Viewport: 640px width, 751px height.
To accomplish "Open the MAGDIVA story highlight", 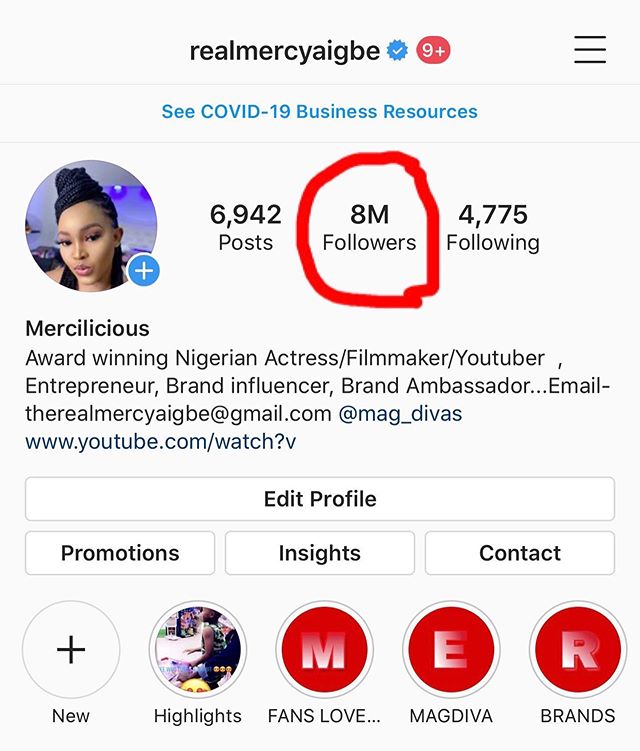I will (450, 650).
